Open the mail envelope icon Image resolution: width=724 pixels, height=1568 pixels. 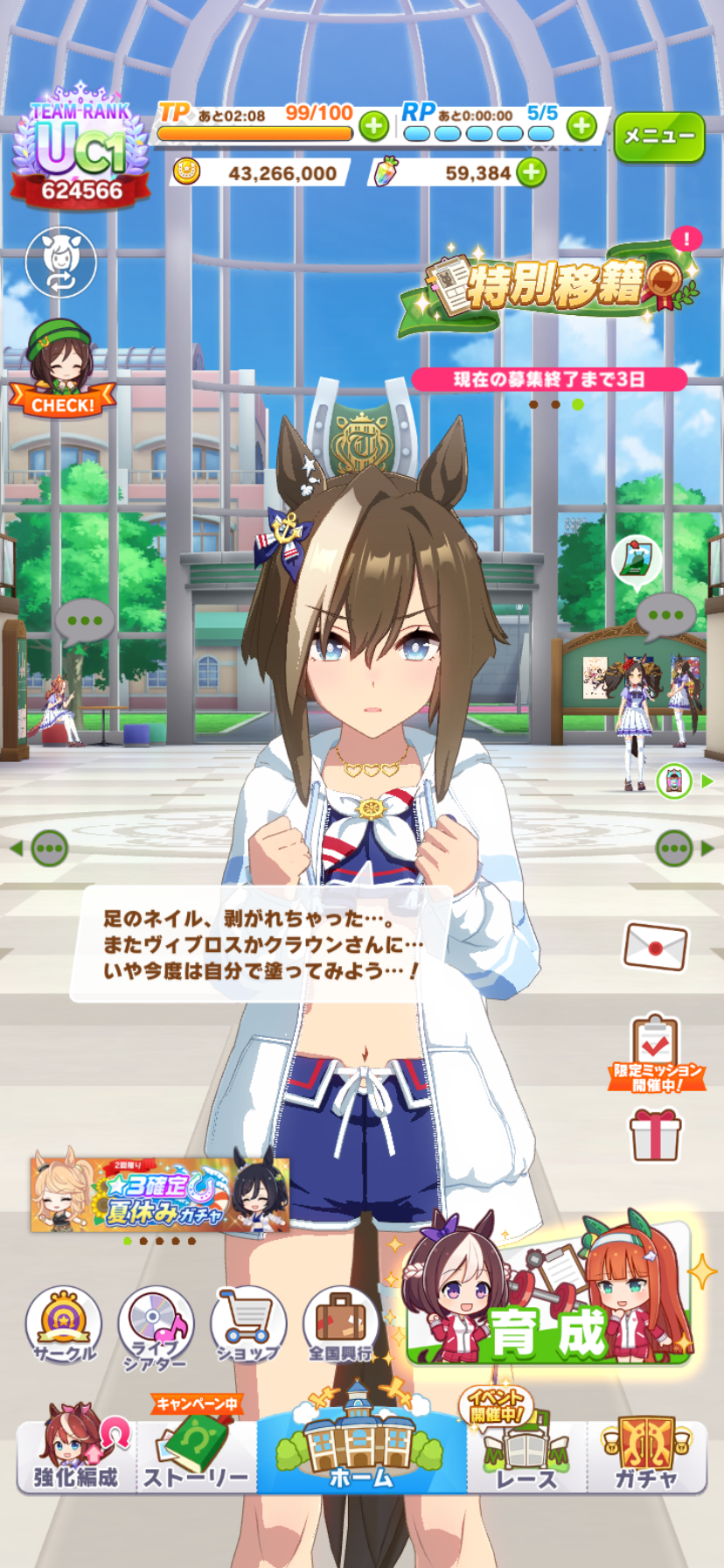point(656,947)
